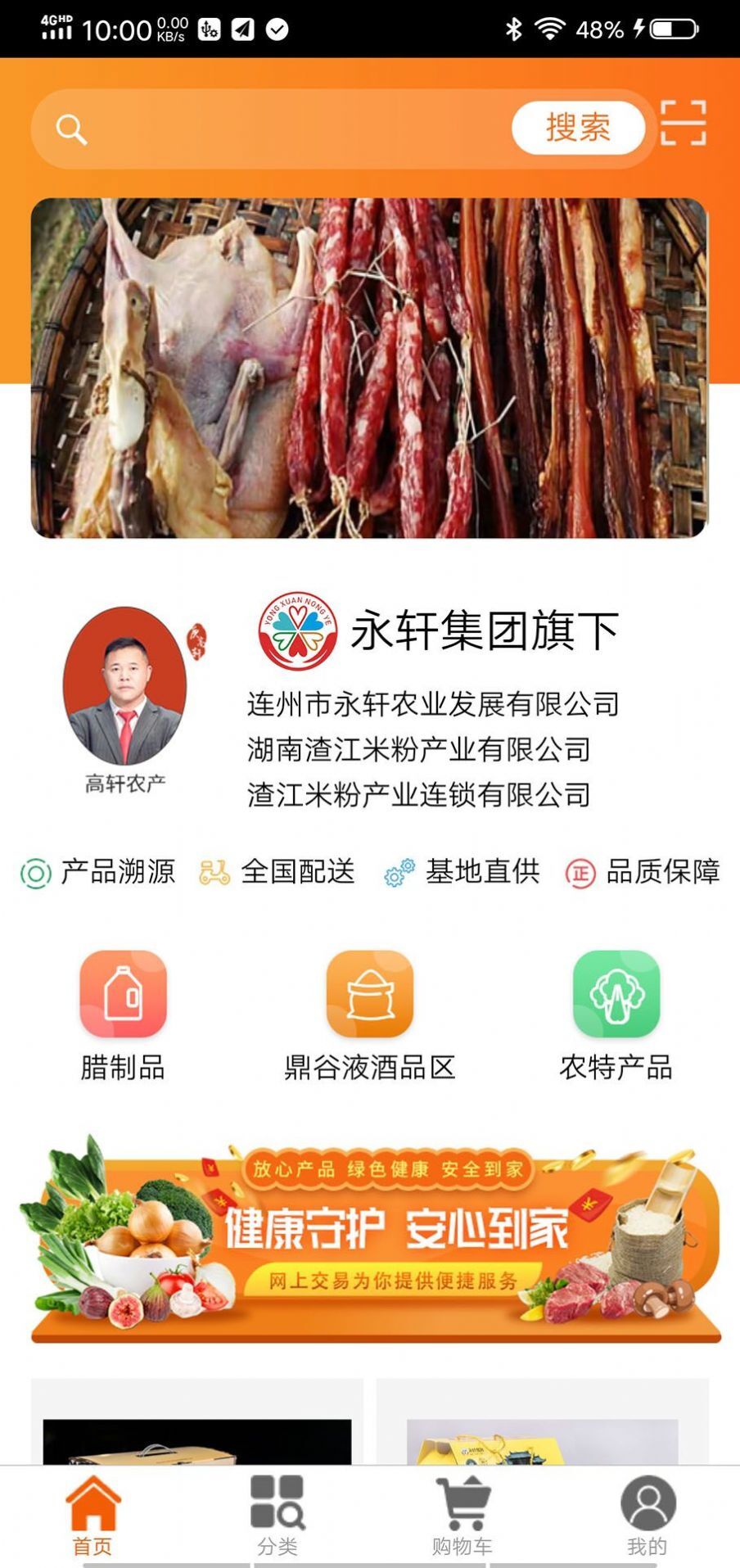This screenshot has height=1568, width=740.
Task: Click the magnifier search icon
Action: pos(72,127)
